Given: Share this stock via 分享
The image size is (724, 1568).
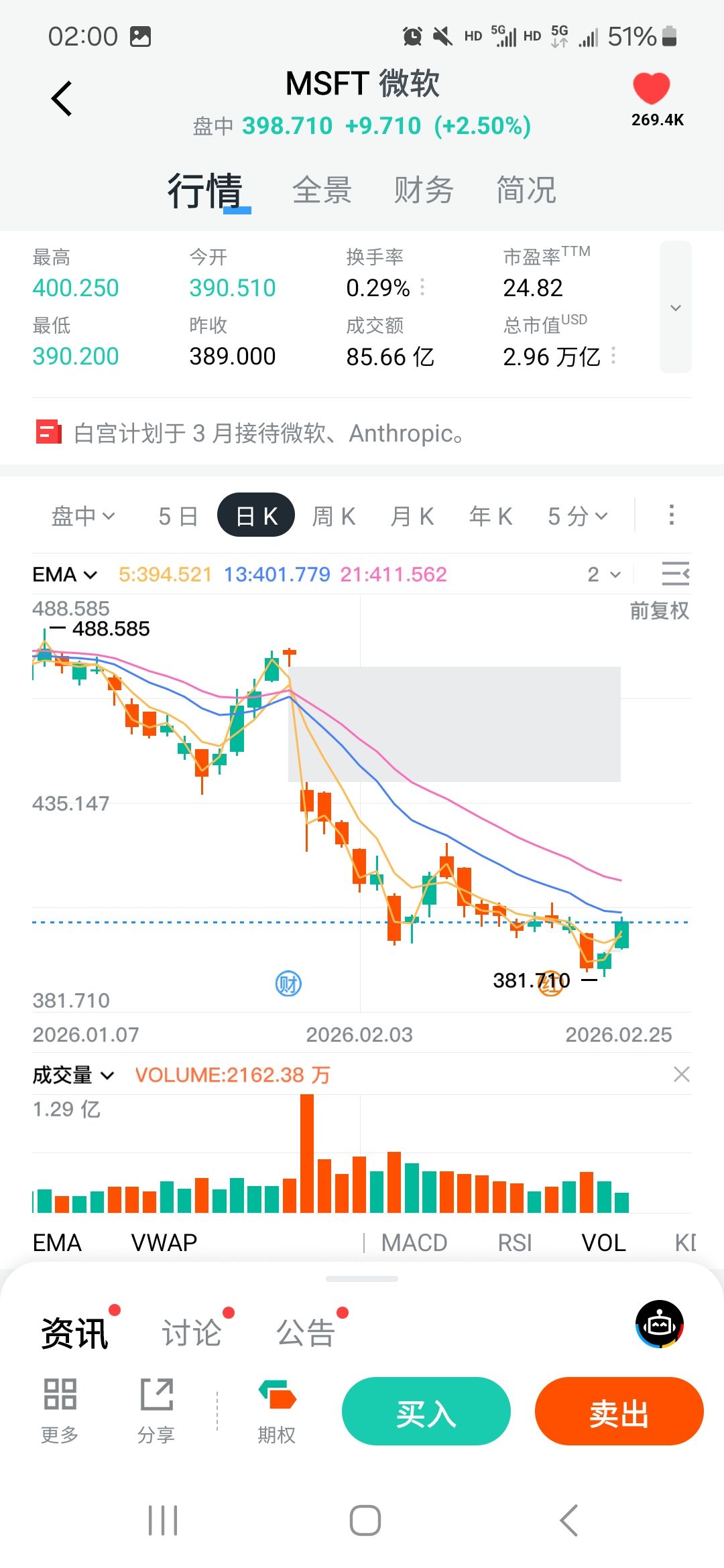Looking at the screenshot, I should (x=156, y=1410).
